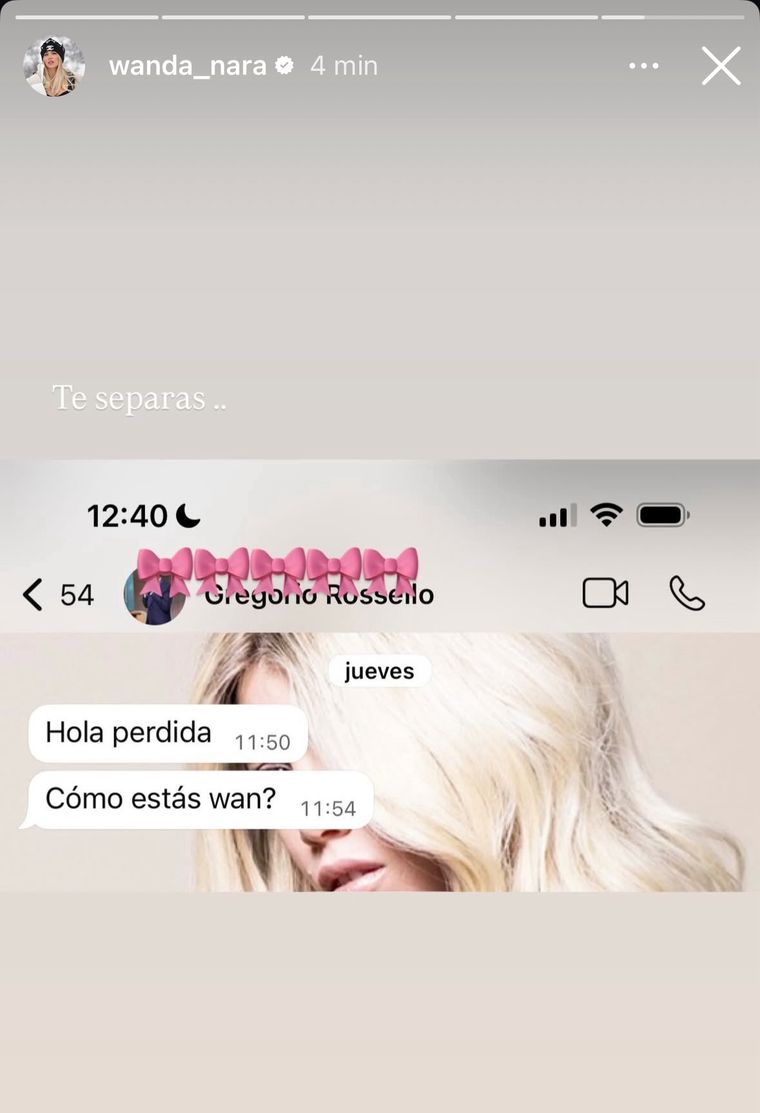
Task: Click the jueves date label in the chat
Action: [x=379, y=671]
